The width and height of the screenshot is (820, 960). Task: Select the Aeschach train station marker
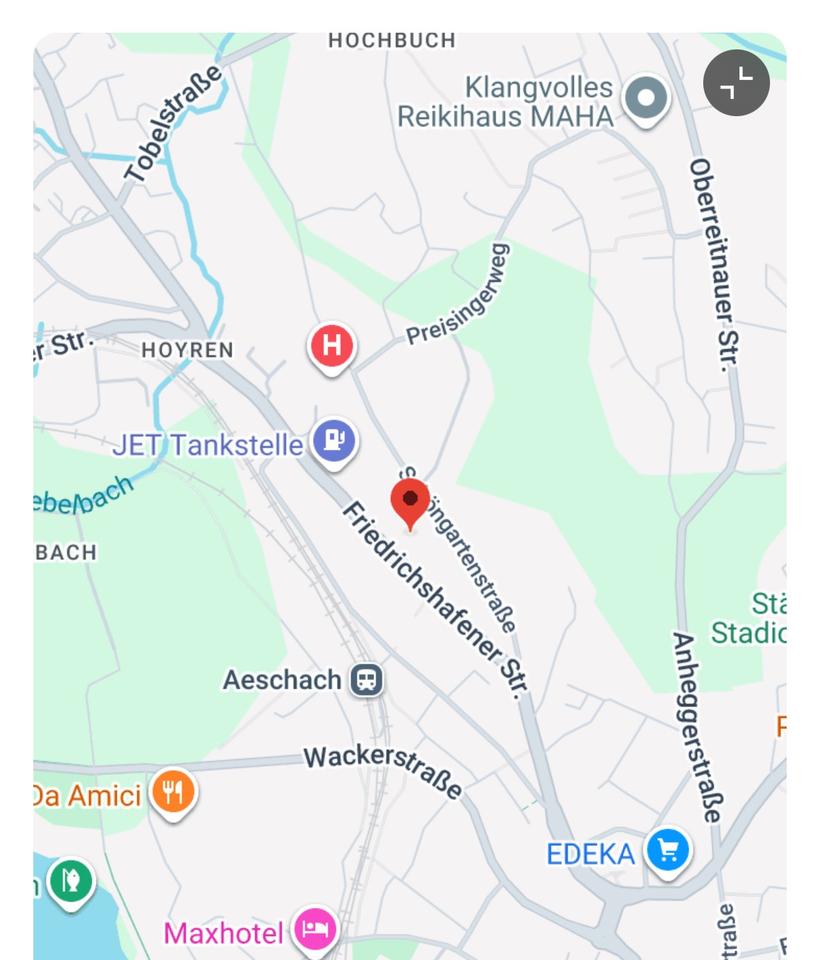367,681
